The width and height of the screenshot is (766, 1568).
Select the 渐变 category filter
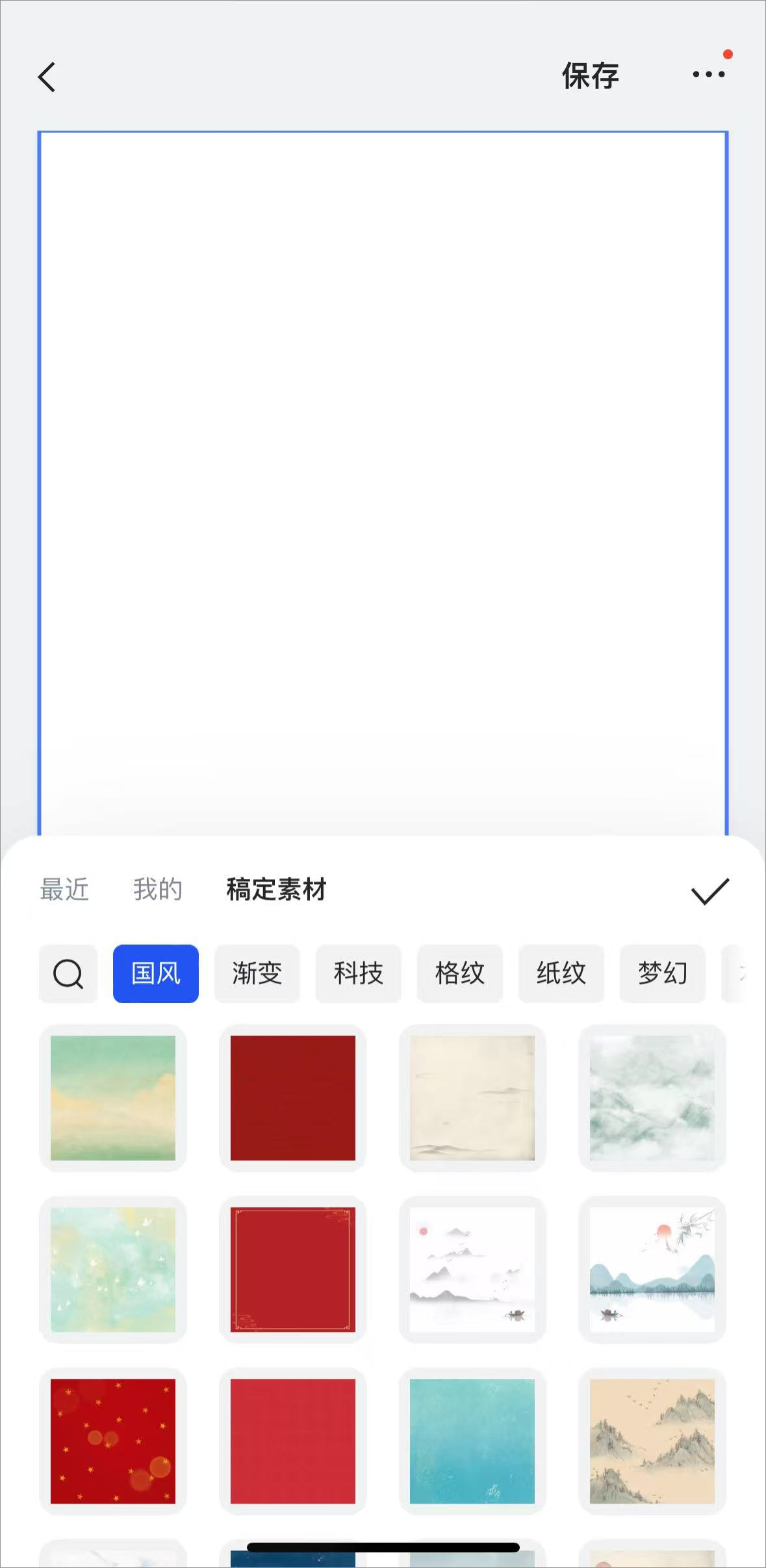point(257,974)
